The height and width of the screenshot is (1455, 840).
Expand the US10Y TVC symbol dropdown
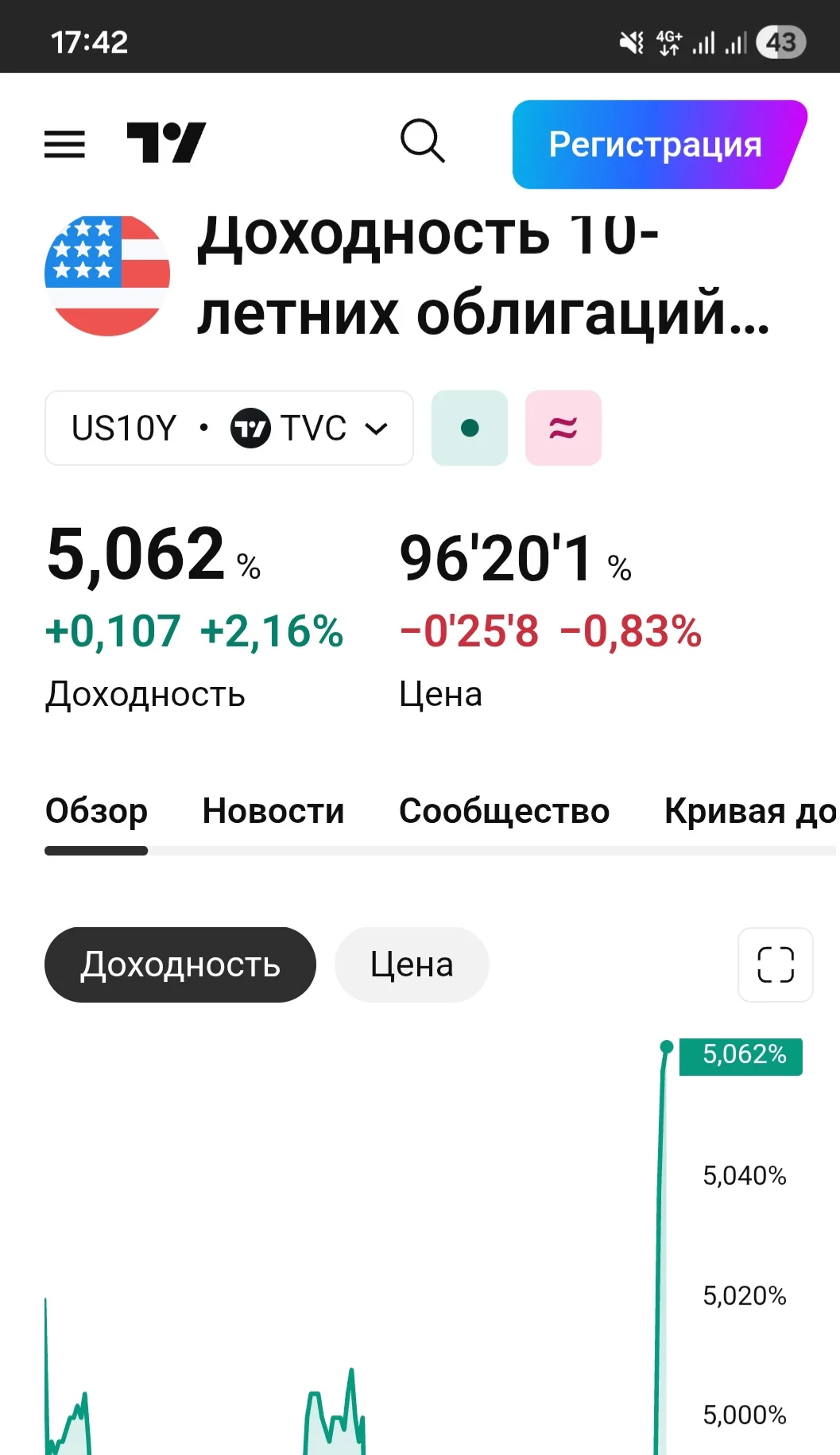click(229, 428)
